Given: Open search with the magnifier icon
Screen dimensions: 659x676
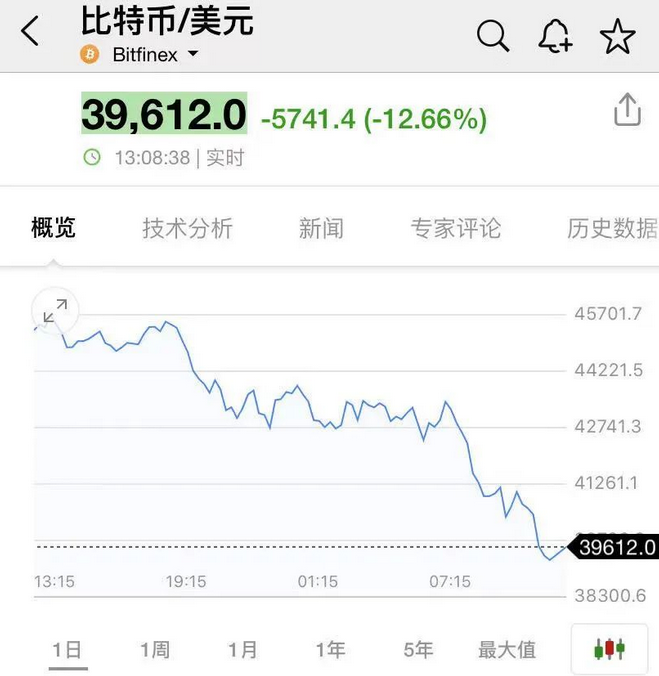Looking at the screenshot, I should [x=492, y=36].
